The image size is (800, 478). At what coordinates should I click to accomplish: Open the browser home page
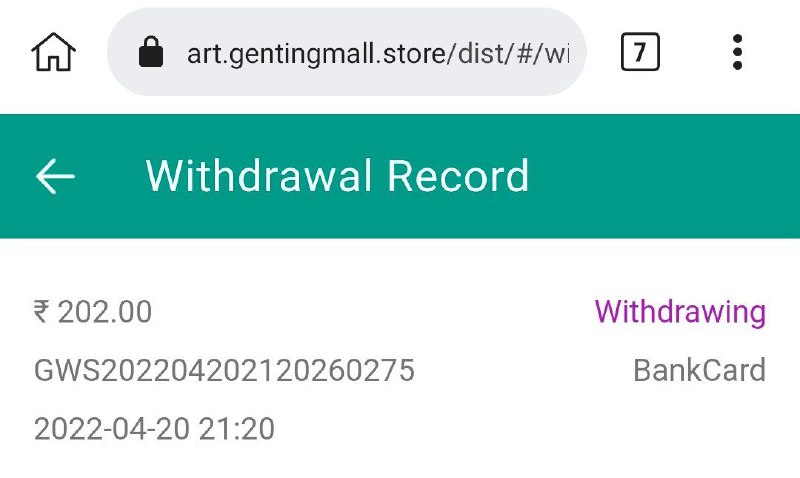pyautogui.click(x=53, y=52)
